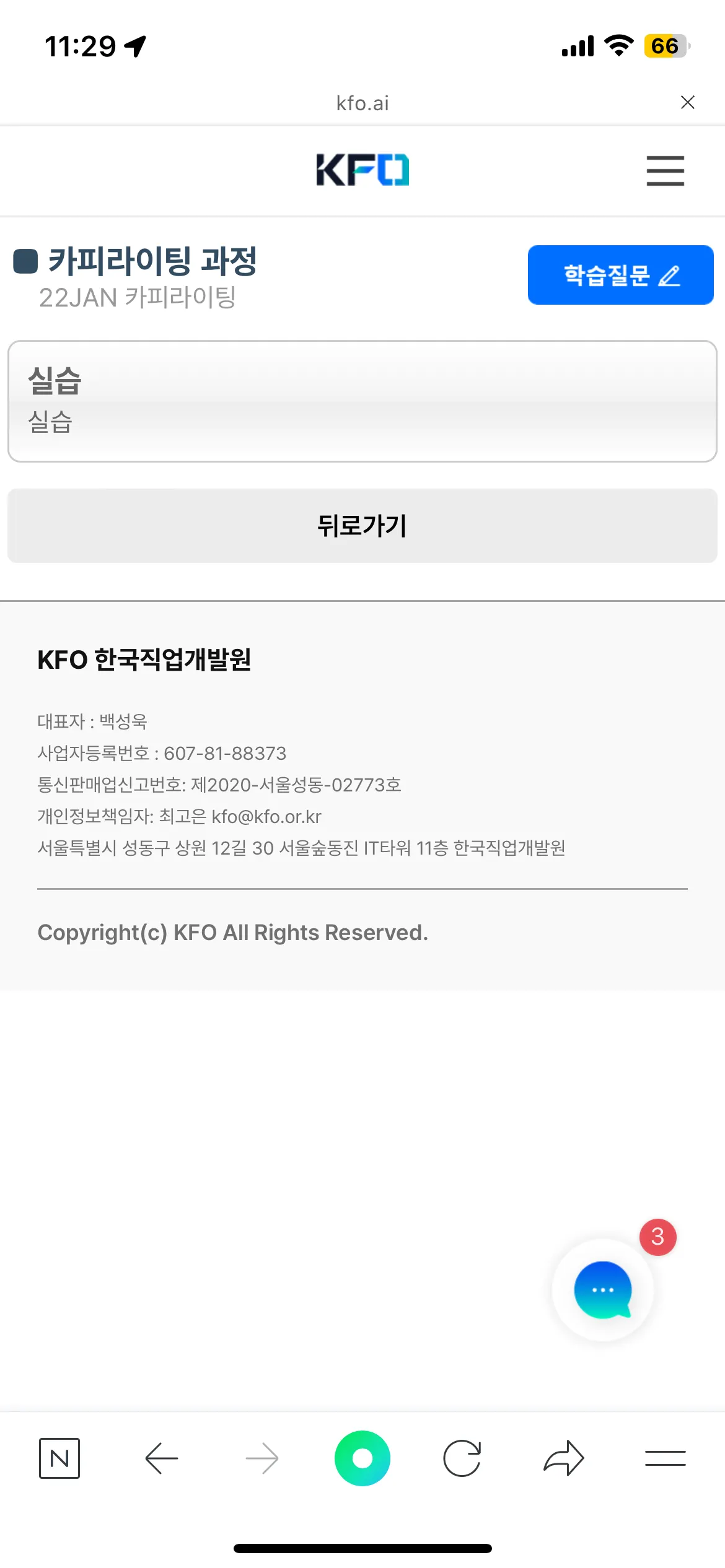Share this page
The width and height of the screenshot is (725, 1568).
click(563, 1458)
